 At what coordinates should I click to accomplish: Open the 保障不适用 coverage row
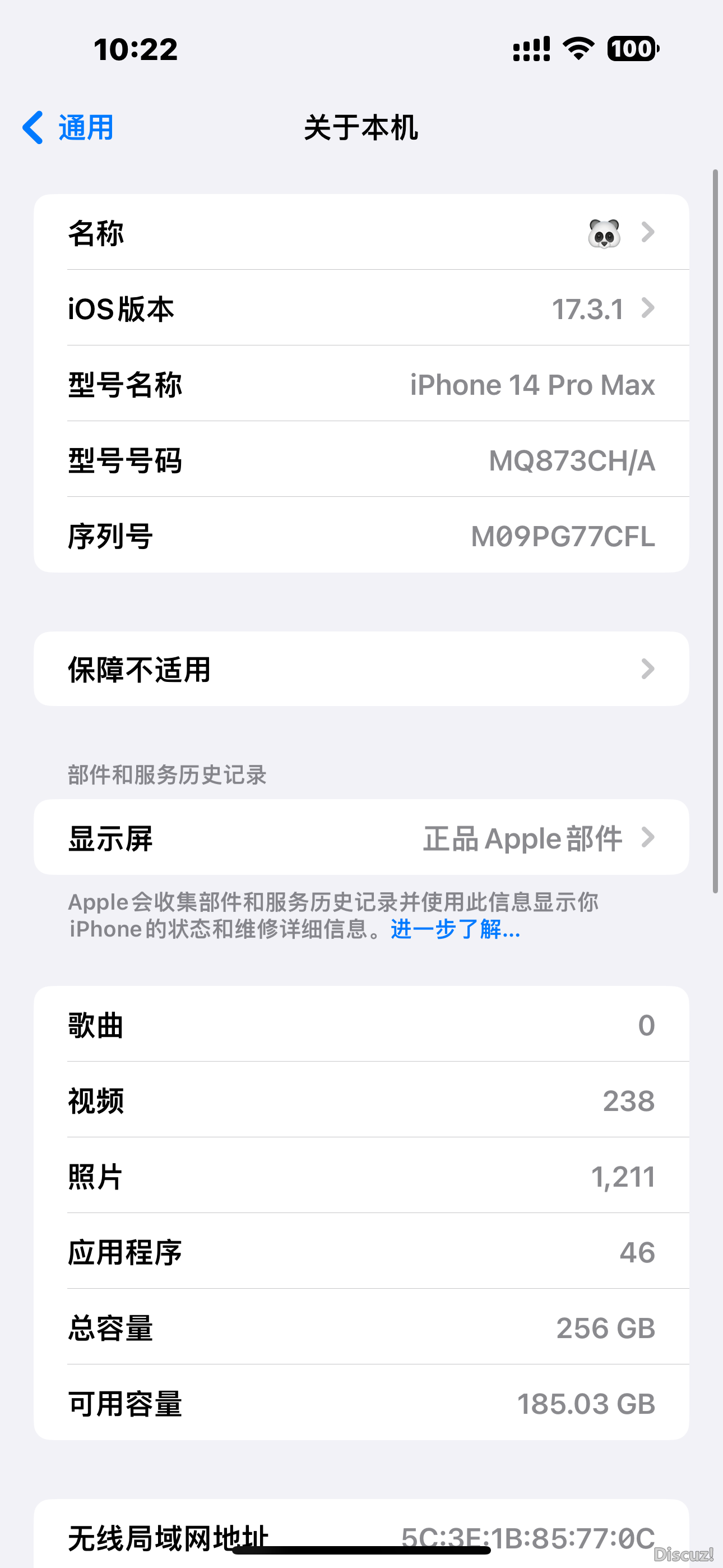[x=361, y=669]
